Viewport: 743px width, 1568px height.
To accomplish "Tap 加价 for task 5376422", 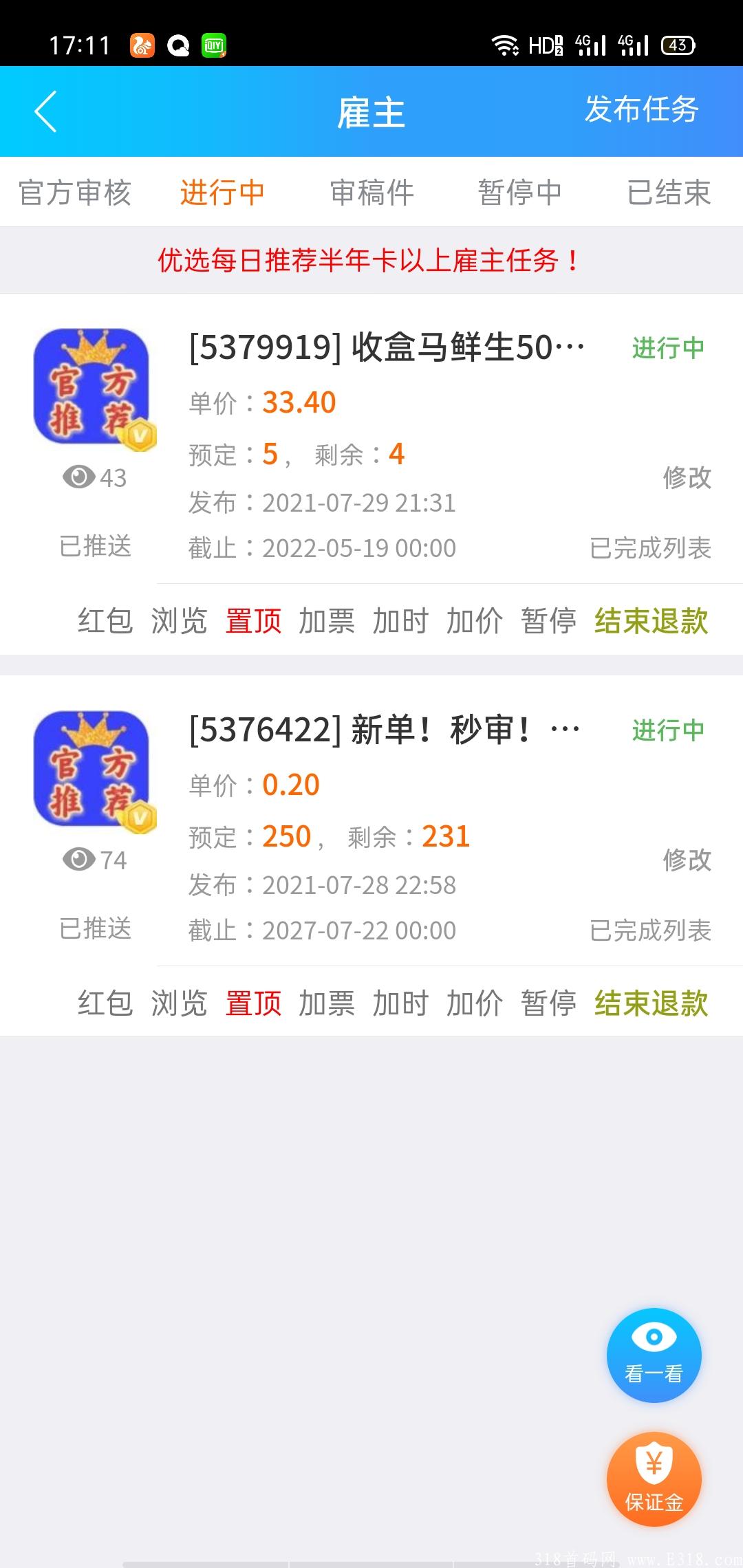I will click(475, 1003).
